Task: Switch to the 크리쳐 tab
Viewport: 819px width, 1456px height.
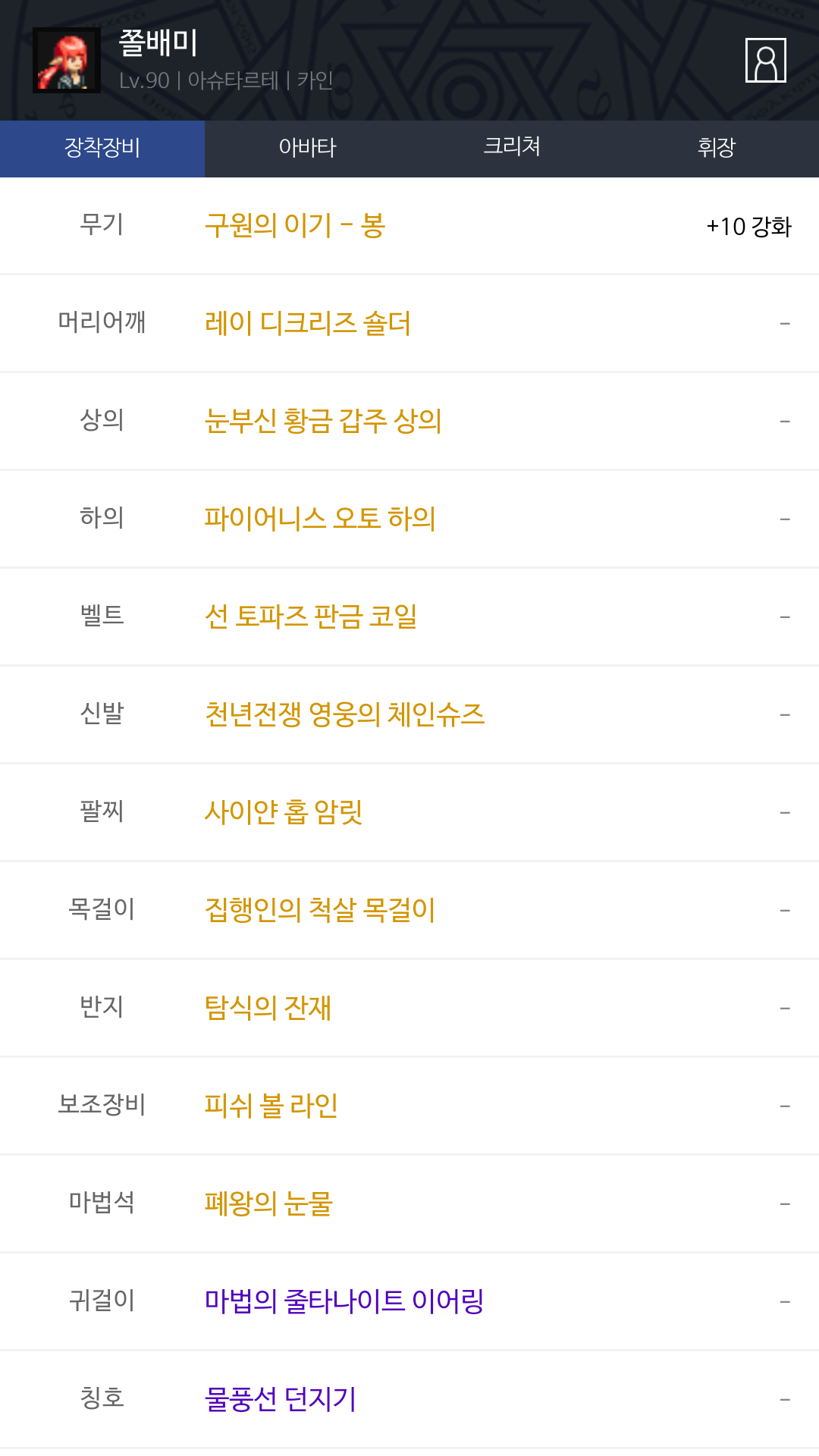Action: click(x=512, y=148)
